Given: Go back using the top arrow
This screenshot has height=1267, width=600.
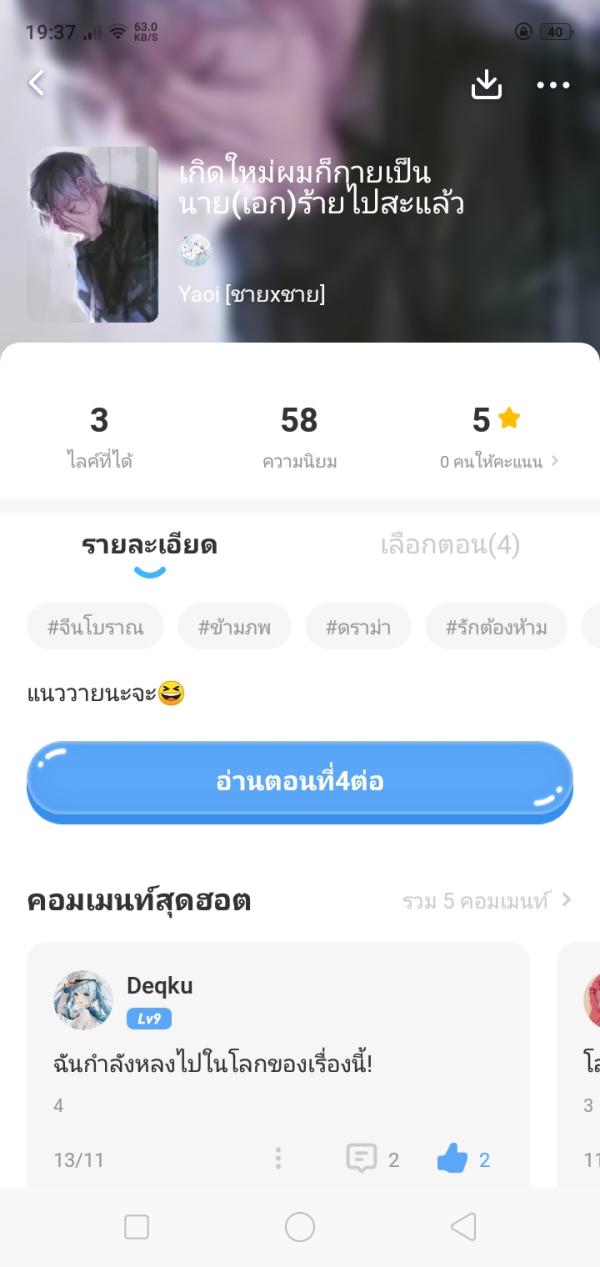Looking at the screenshot, I should click(37, 83).
